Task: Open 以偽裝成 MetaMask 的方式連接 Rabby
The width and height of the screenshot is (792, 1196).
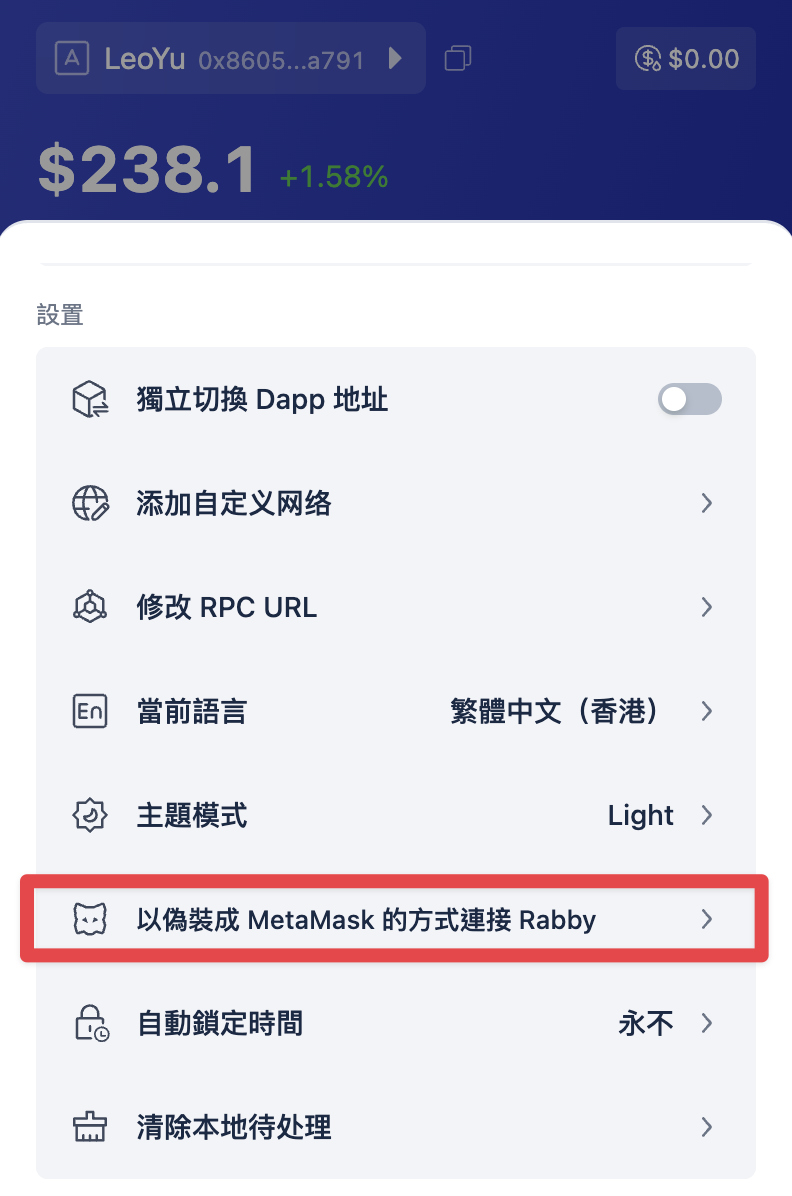Action: [395, 919]
